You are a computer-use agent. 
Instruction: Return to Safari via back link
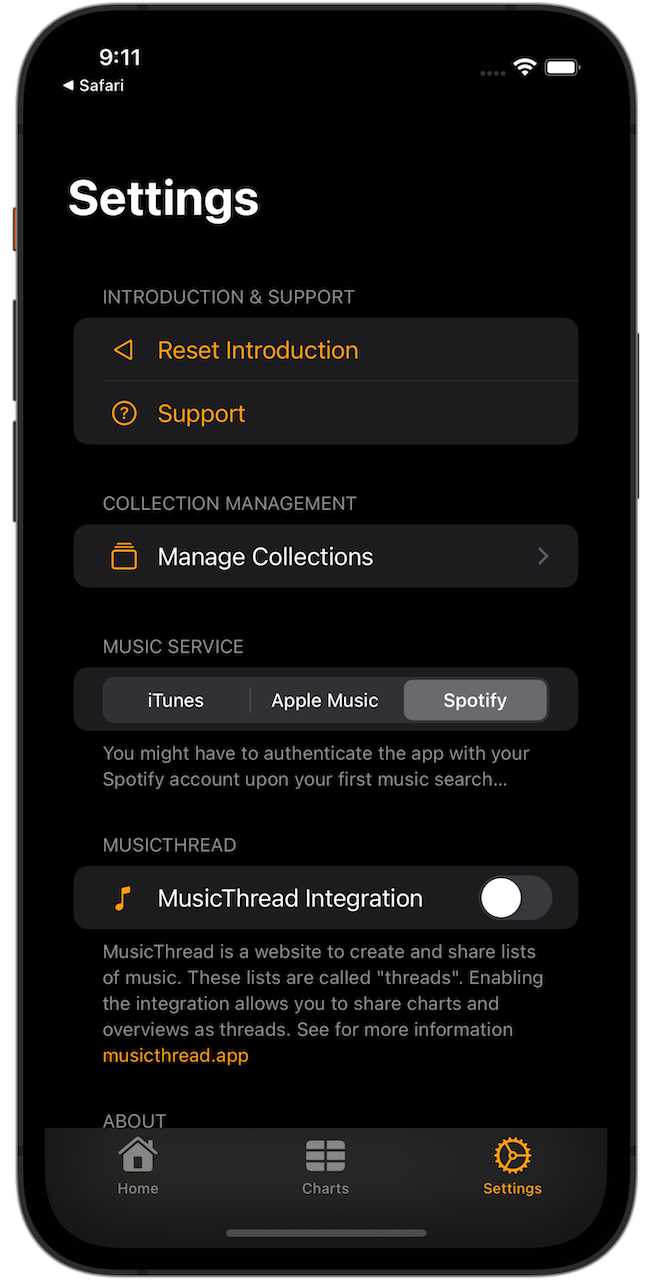click(x=93, y=85)
